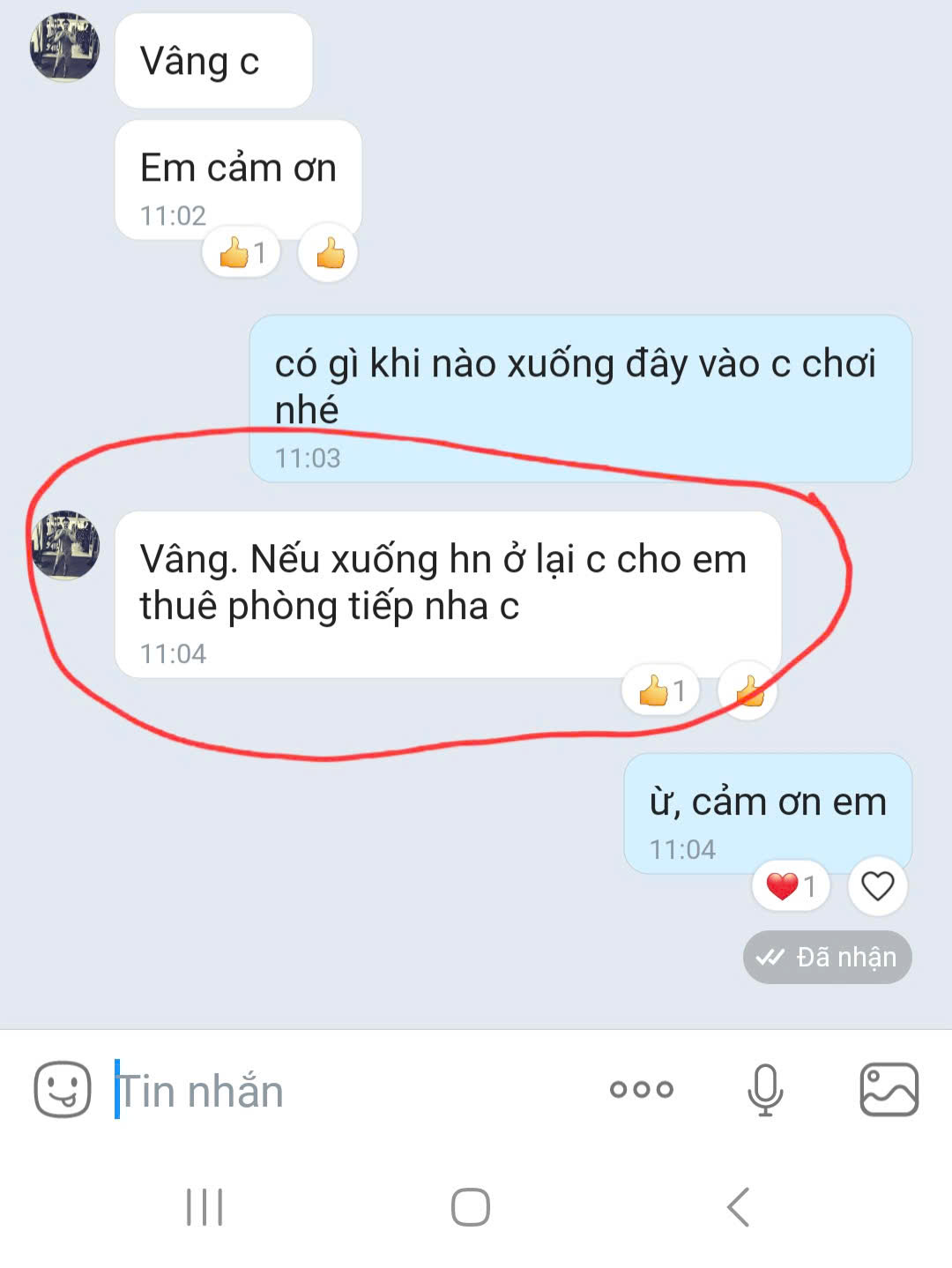Screen dimensions: 952x1268
Task: Focus the Tin nhắn message field
Action: 353,1091
